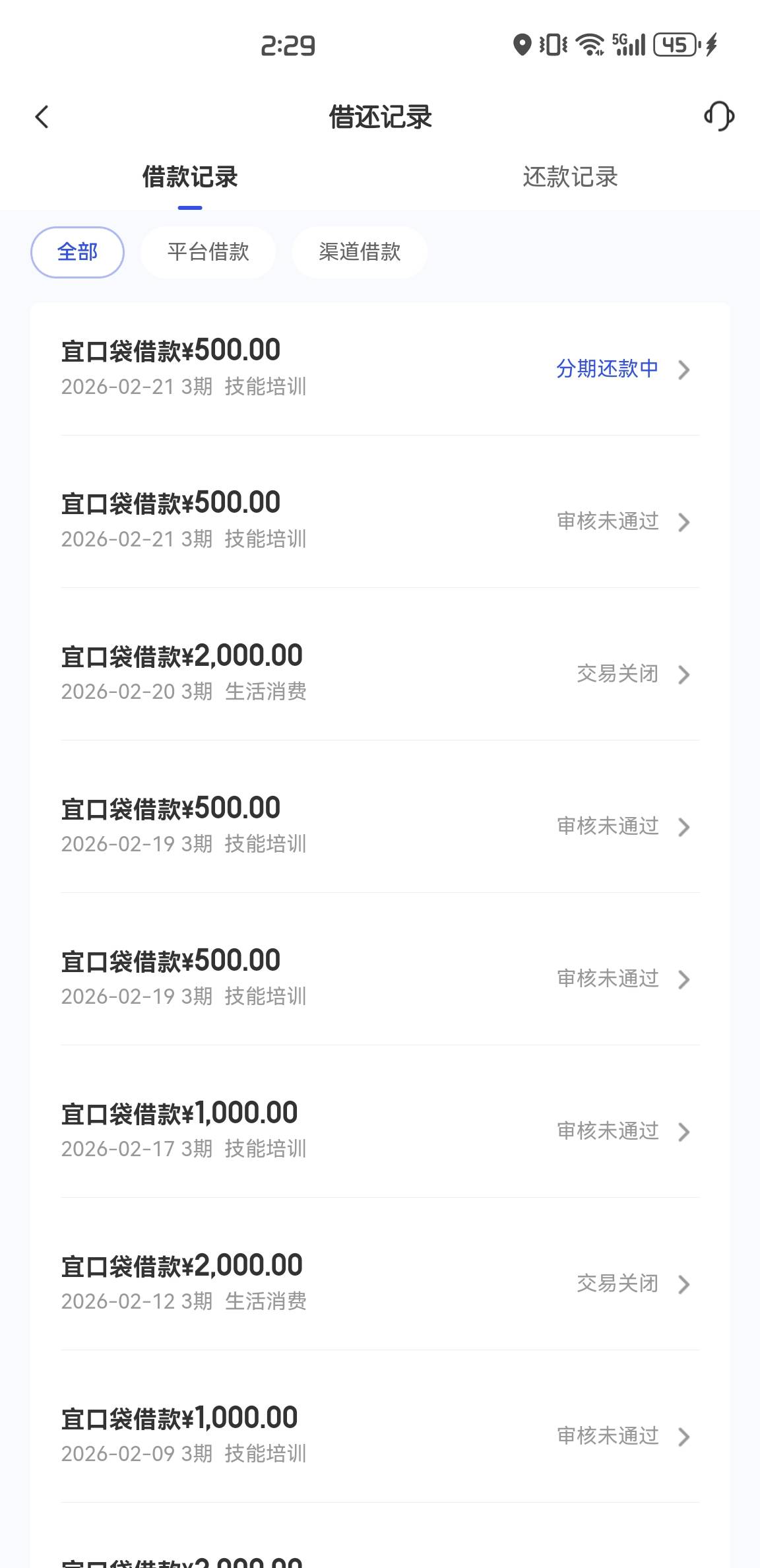This screenshot has height=1568, width=760.
Task: Open the 2026-02-12 ¥2,000.00 loan record
Action: (x=380, y=1283)
